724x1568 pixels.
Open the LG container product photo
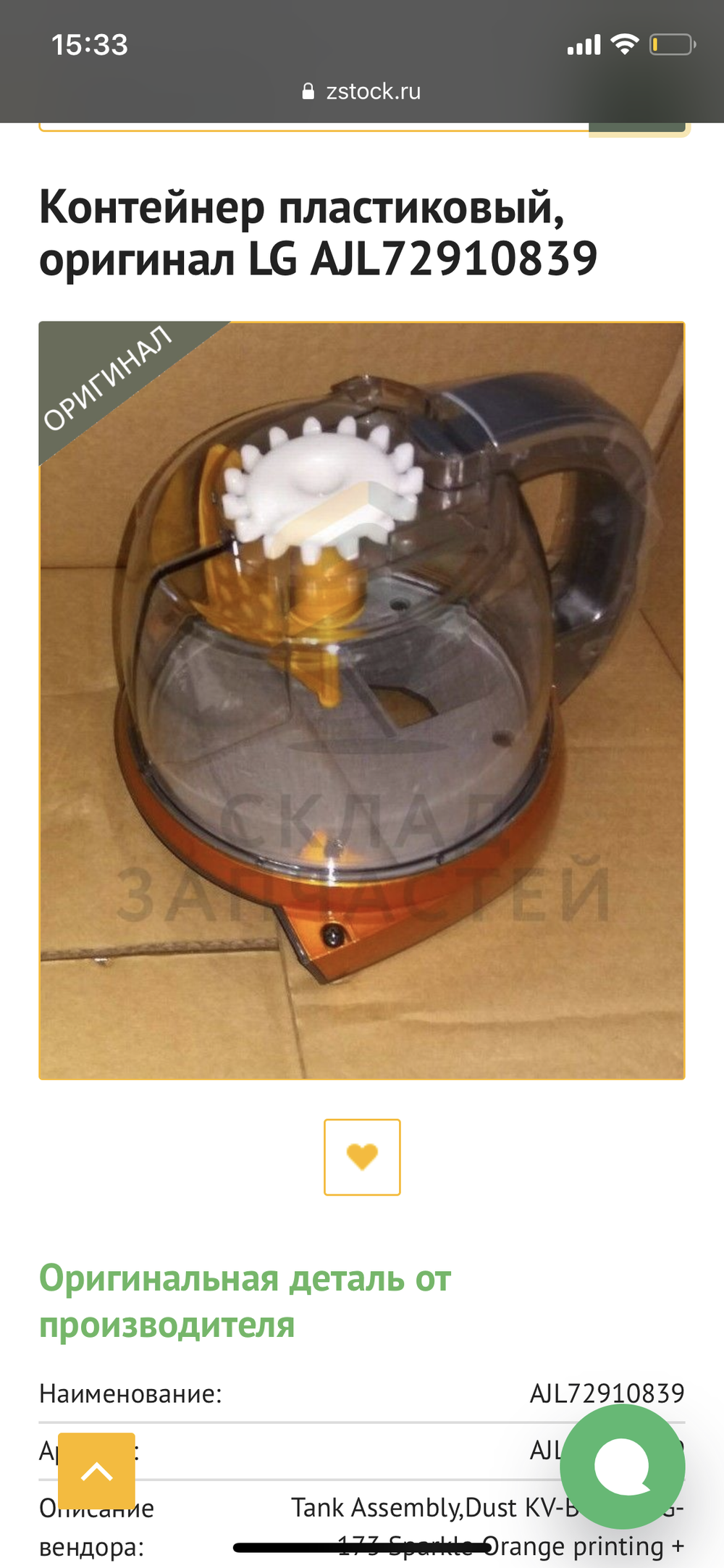point(362,700)
